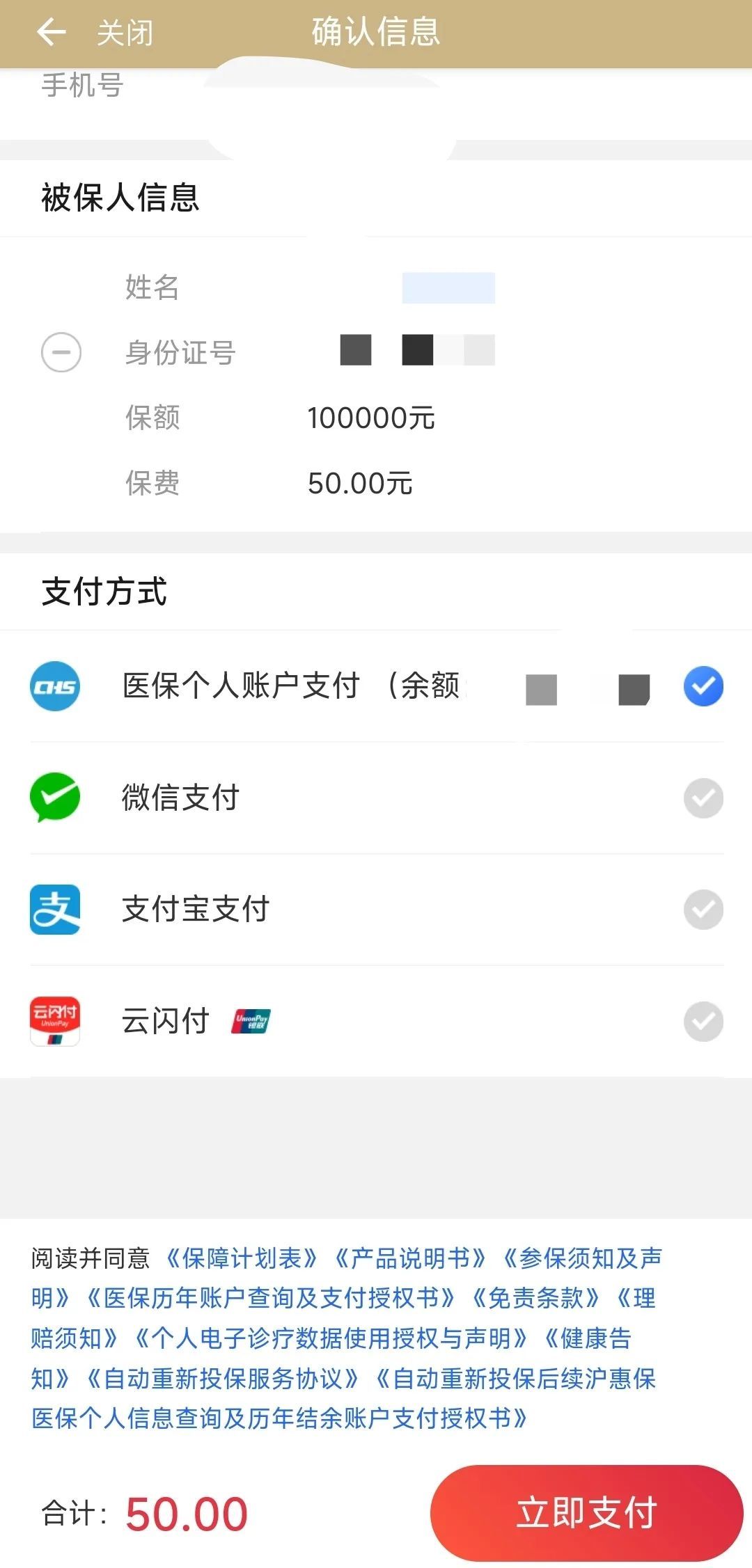Tap 立即支付 to pay now

click(x=587, y=1514)
